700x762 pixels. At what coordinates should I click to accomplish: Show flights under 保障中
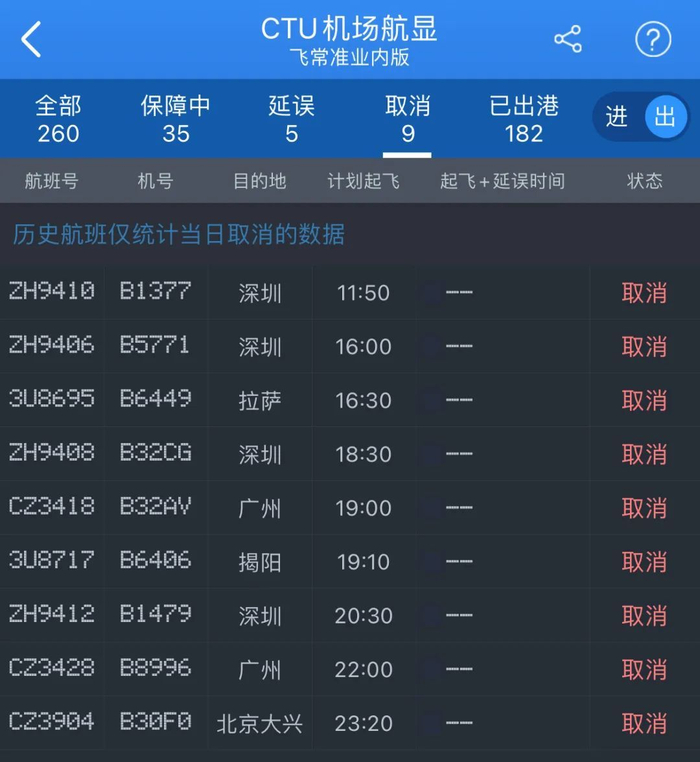(176, 119)
